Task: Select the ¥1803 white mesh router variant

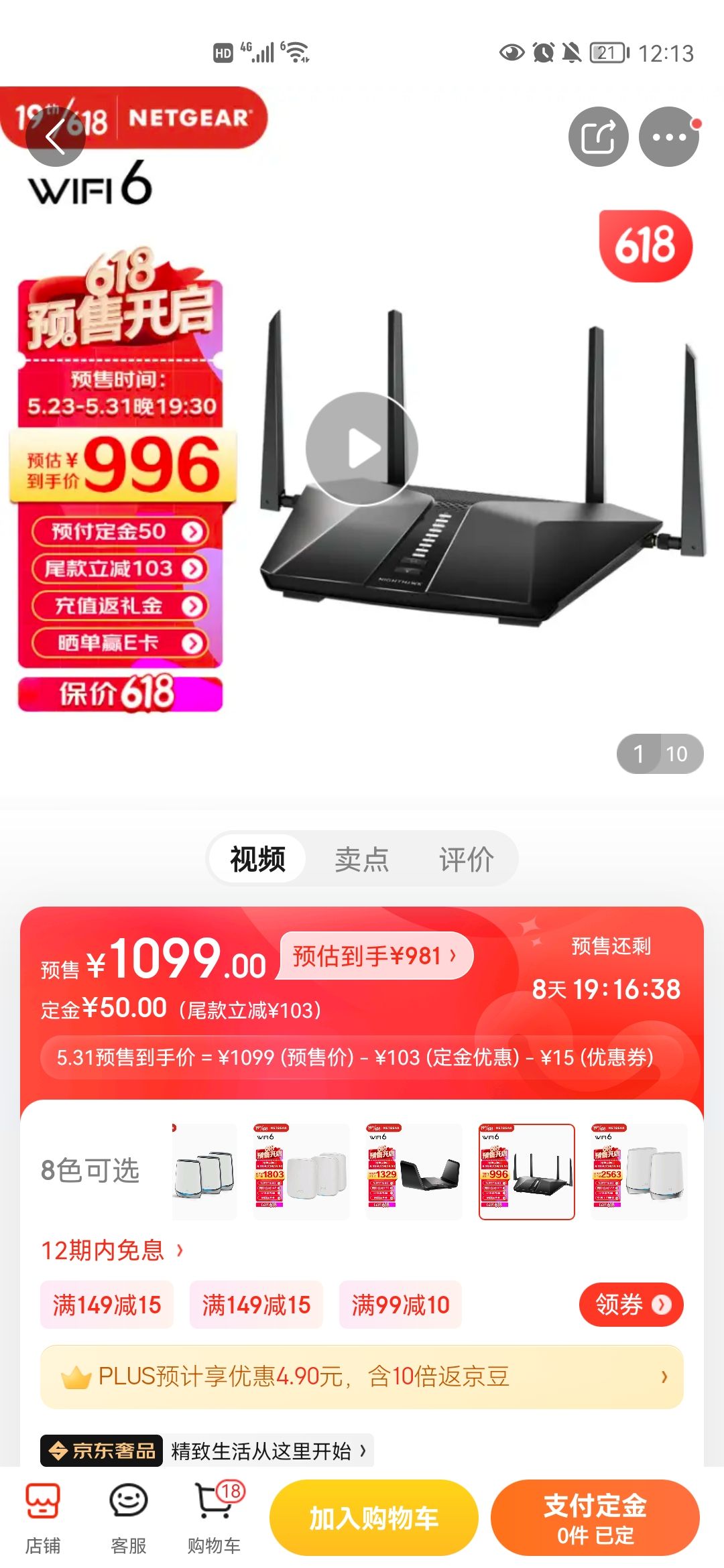Action: tap(301, 1171)
